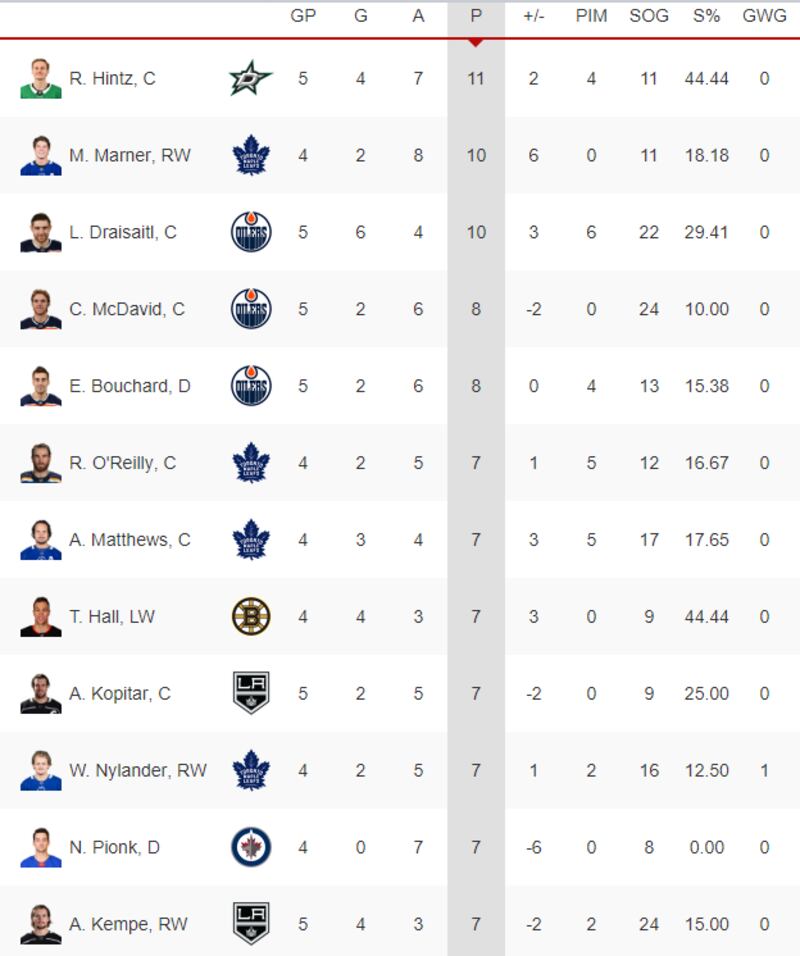Toggle sorting on the P points column

click(x=476, y=16)
